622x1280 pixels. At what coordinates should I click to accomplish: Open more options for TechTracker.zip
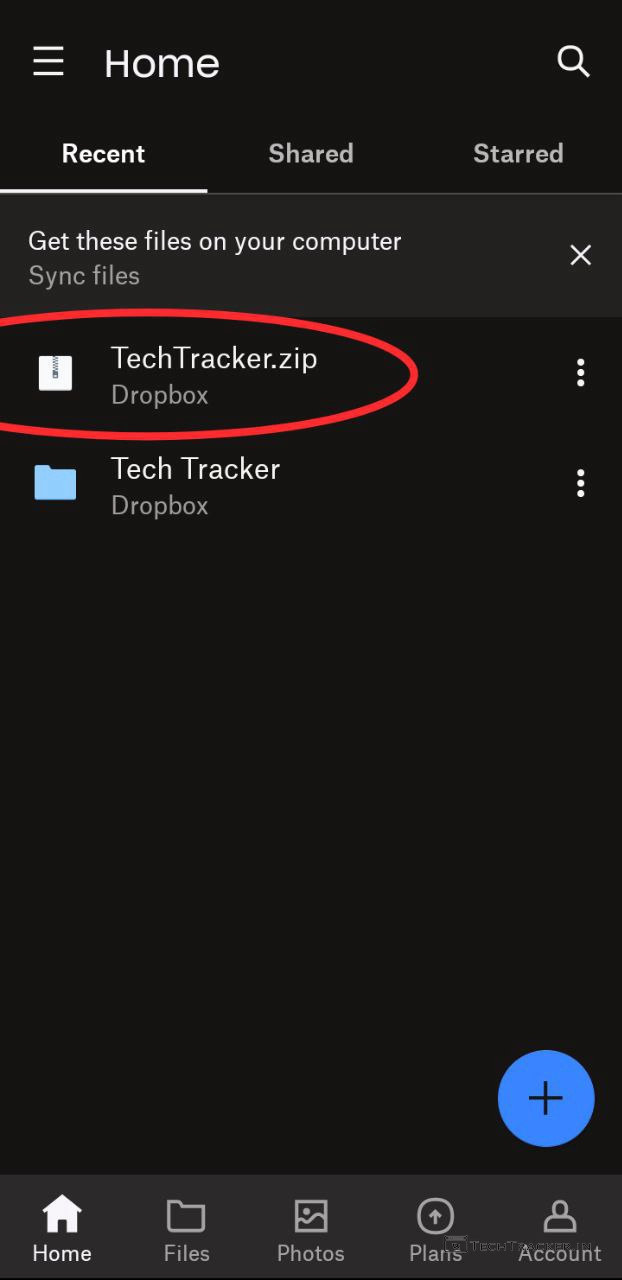click(x=580, y=373)
